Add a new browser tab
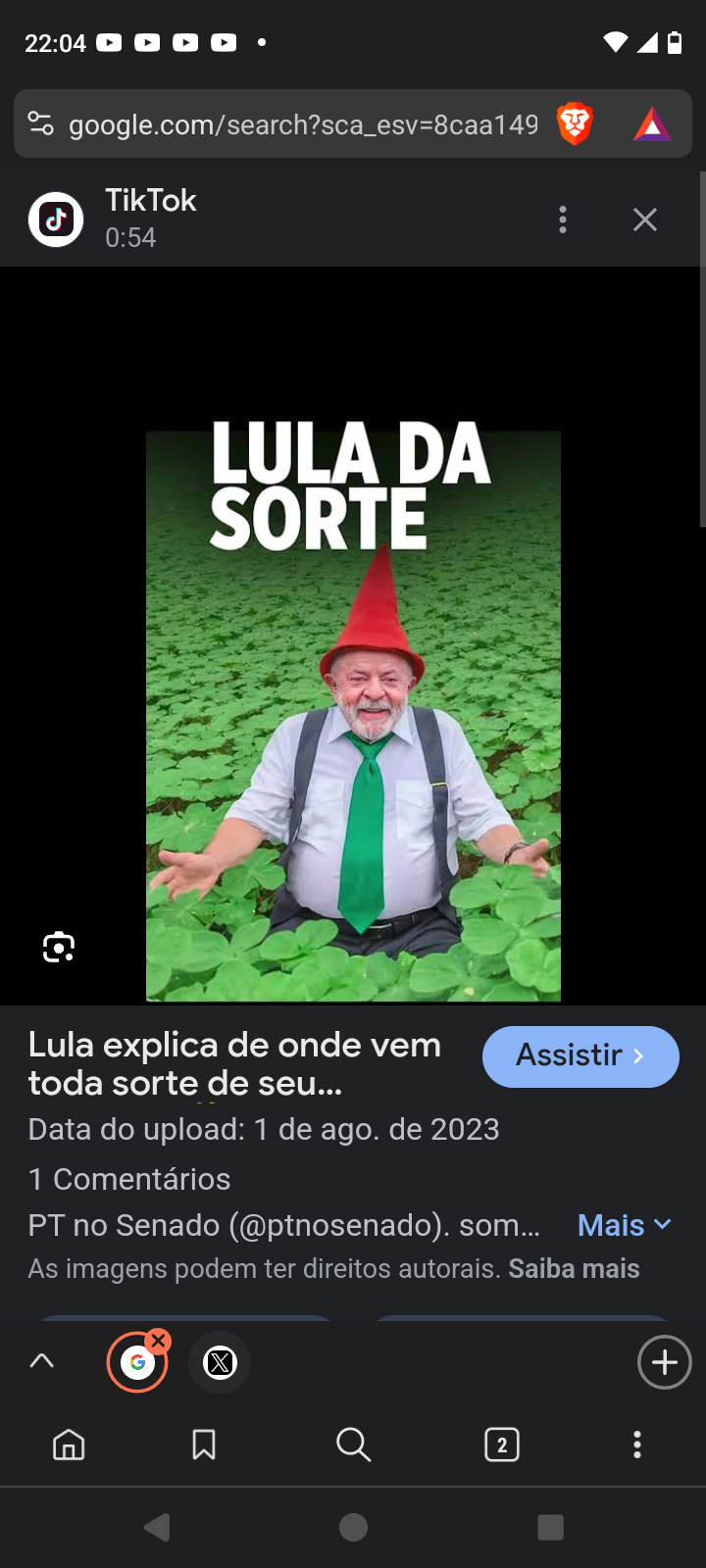Image resolution: width=706 pixels, height=1568 pixels. tap(665, 1362)
